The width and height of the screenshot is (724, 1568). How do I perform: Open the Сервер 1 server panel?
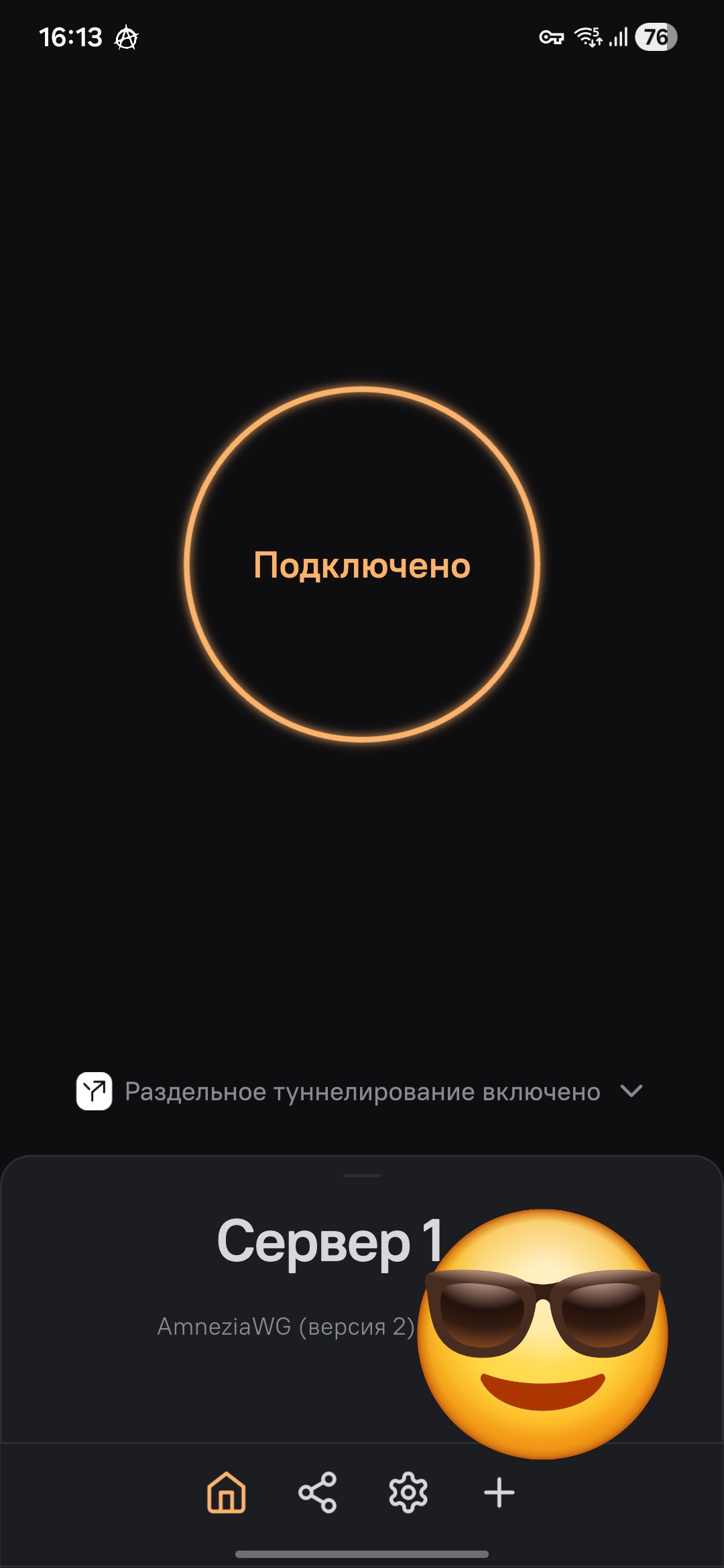(314, 1242)
